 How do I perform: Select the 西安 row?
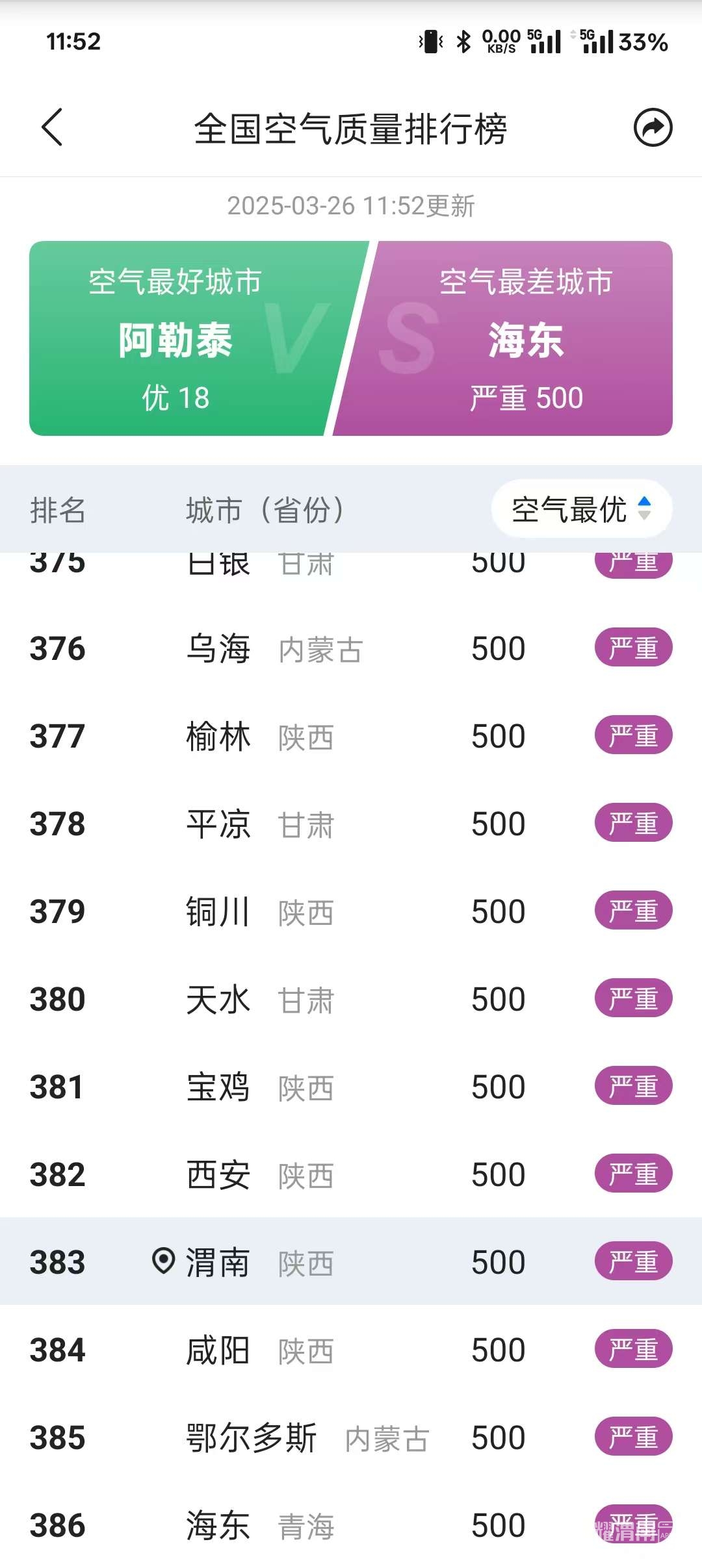(351, 1175)
